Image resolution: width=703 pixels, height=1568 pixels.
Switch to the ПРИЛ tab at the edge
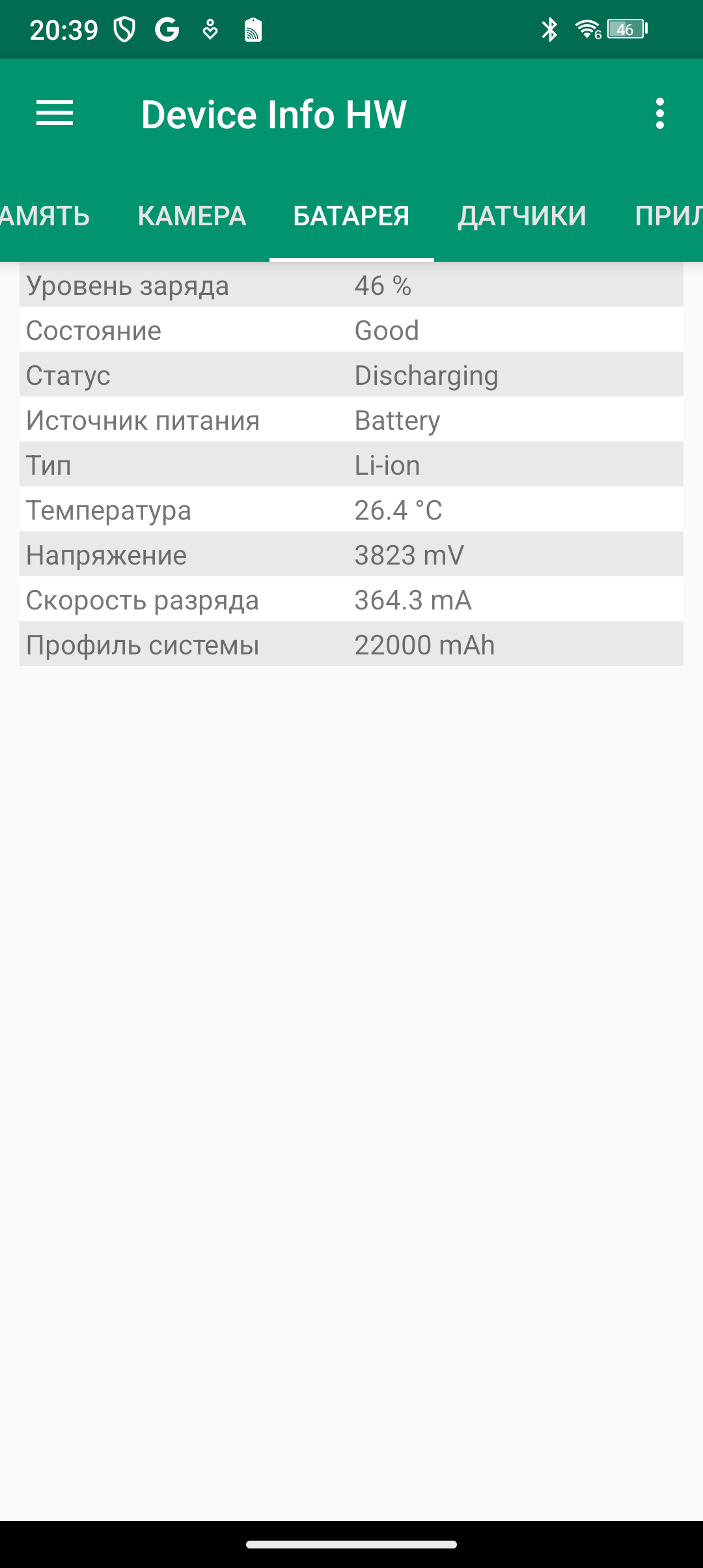click(x=668, y=216)
